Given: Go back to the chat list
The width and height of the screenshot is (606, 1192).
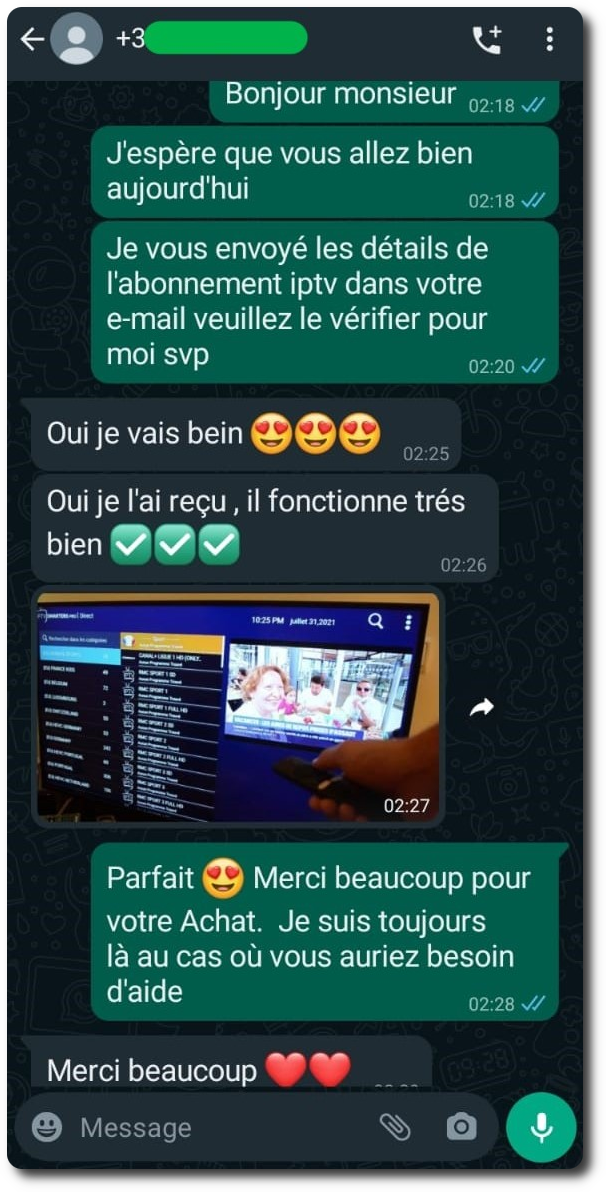Looking at the screenshot, I should tap(32, 39).
